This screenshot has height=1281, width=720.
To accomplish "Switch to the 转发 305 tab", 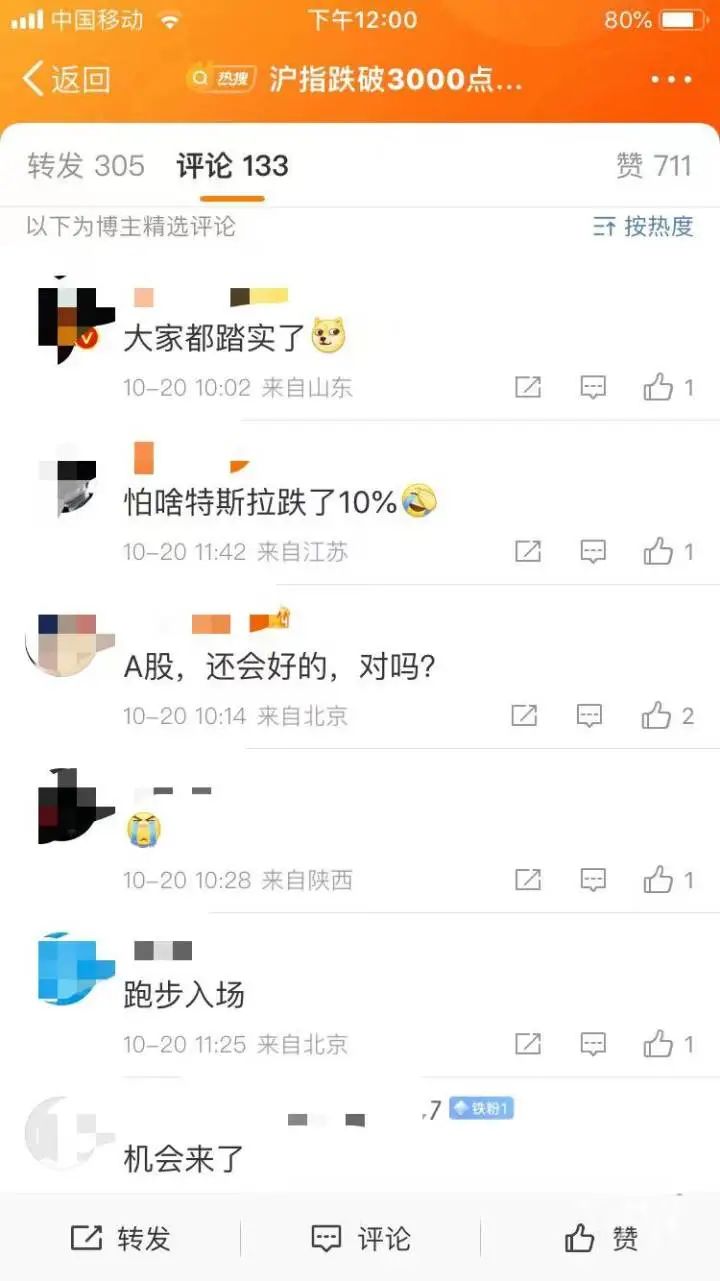I will tap(86, 166).
